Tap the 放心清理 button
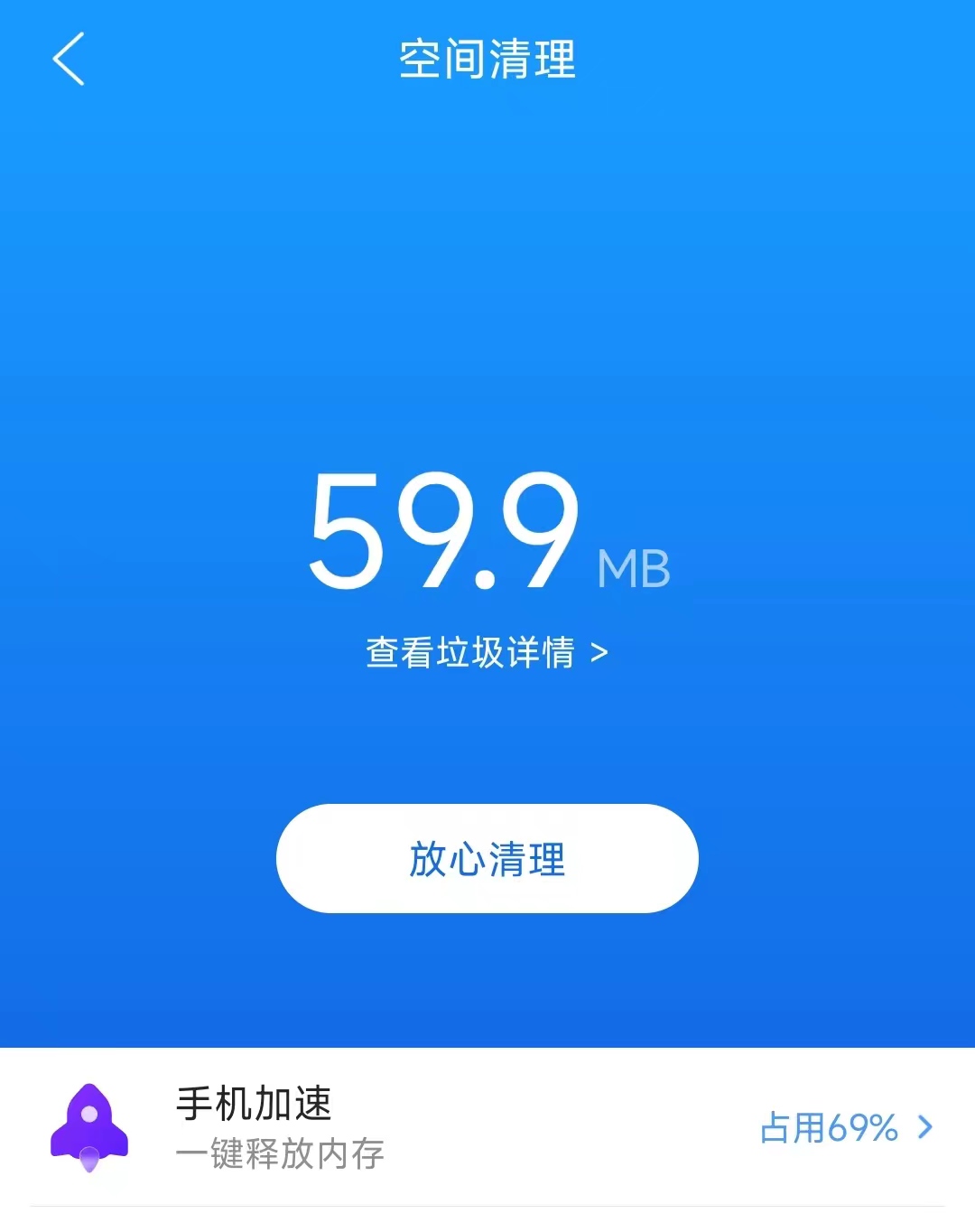The image size is (975, 1232). click(487, 858)
